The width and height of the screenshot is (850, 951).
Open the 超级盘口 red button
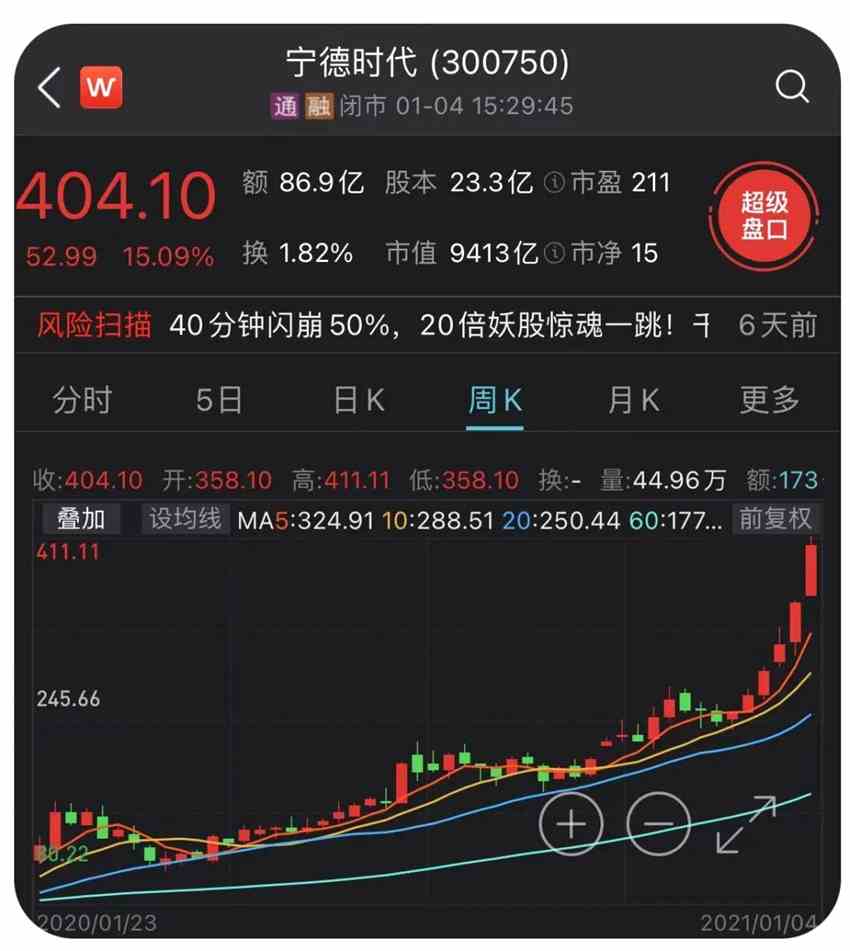(x=765, y=215)
